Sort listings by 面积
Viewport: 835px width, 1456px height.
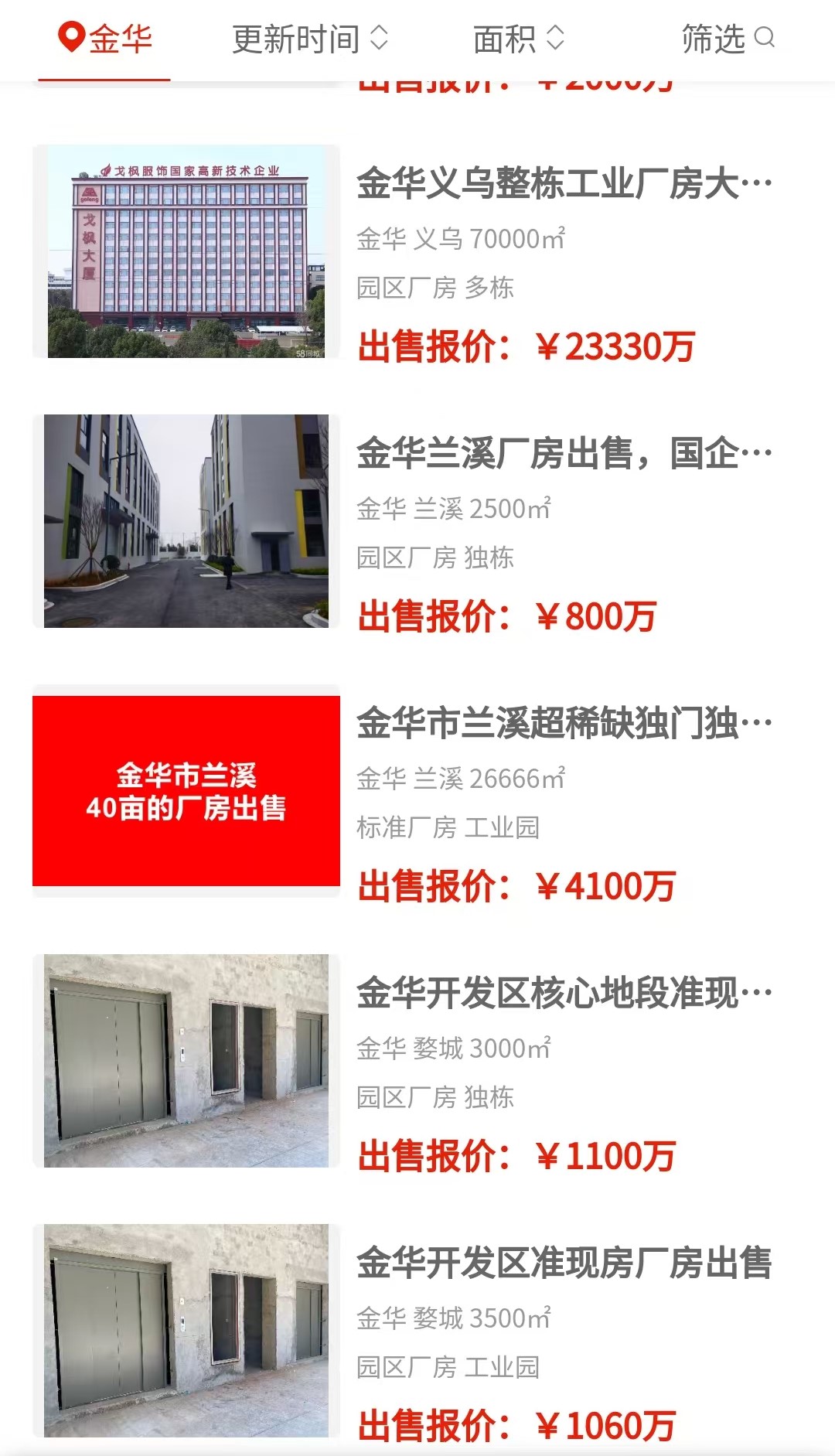click(x=518, y=39)
